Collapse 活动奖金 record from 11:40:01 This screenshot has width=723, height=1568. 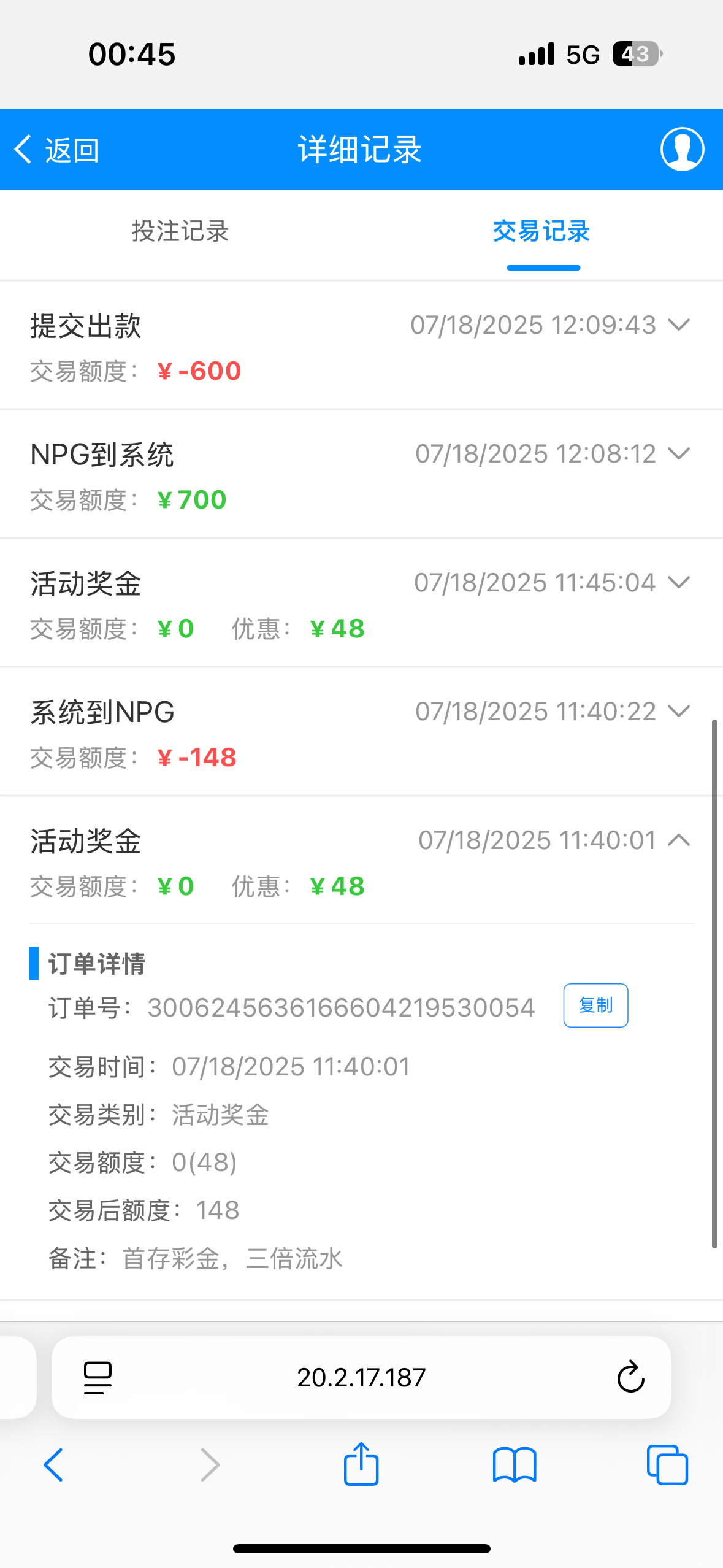[679, 840]
